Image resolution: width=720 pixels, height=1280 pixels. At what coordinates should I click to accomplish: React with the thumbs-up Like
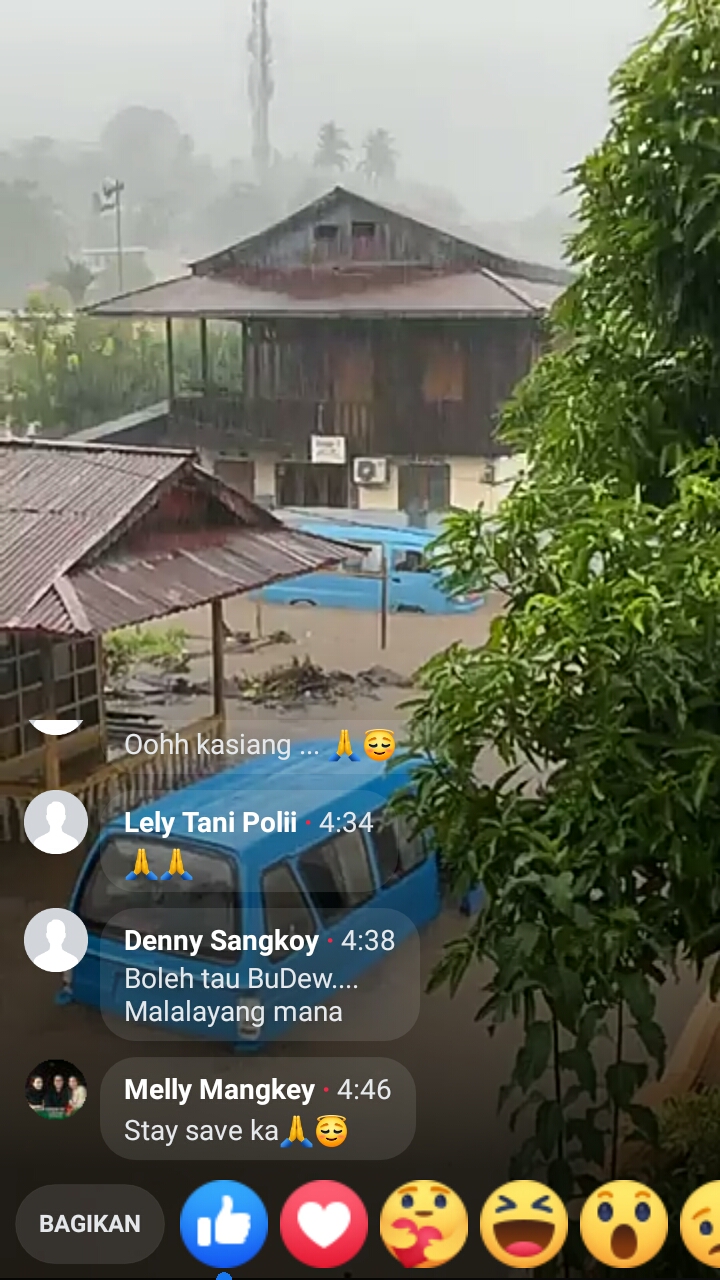point(224,1224)
